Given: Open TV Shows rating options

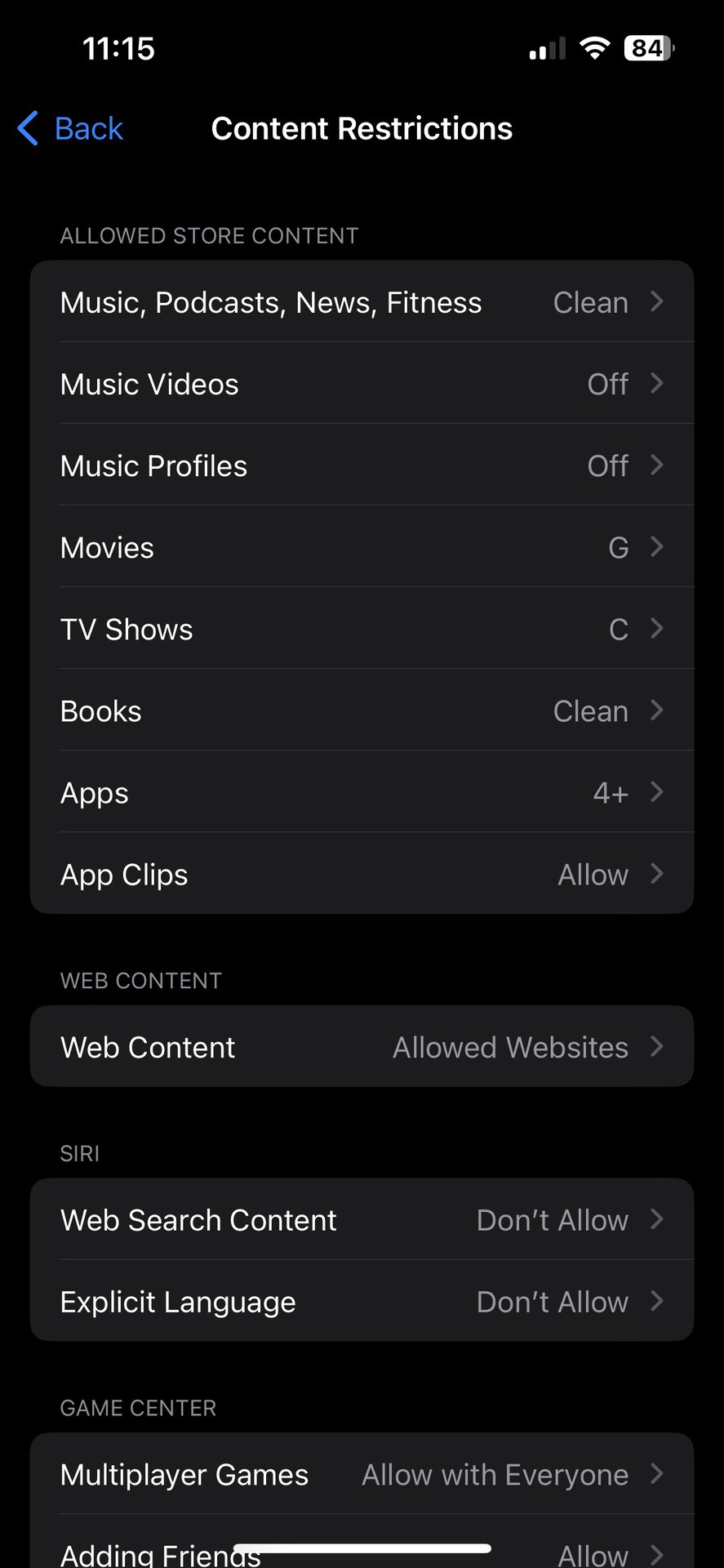Looking at the screenshot, I should (x=362, y=629).
